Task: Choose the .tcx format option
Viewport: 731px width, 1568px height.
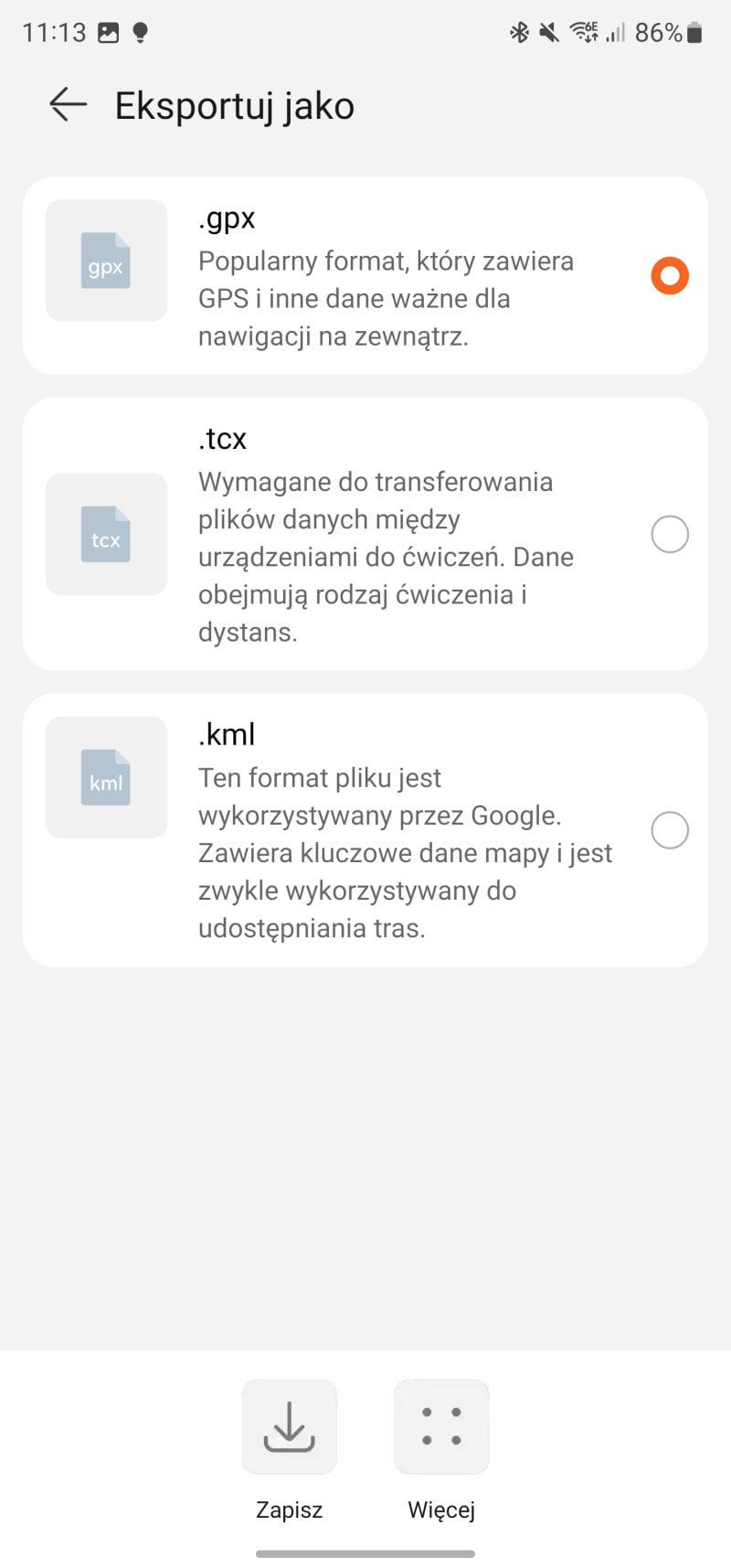Action: 669,534
